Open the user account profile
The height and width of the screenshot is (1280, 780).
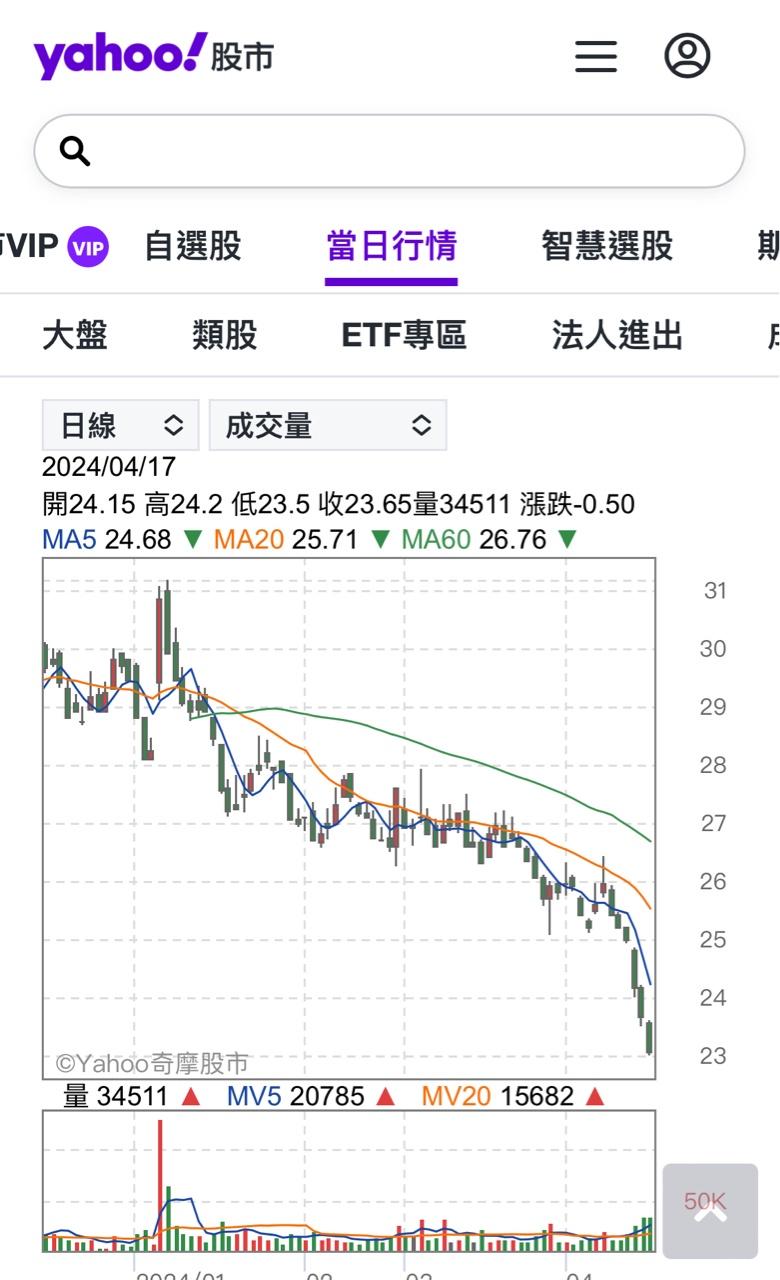687,56
